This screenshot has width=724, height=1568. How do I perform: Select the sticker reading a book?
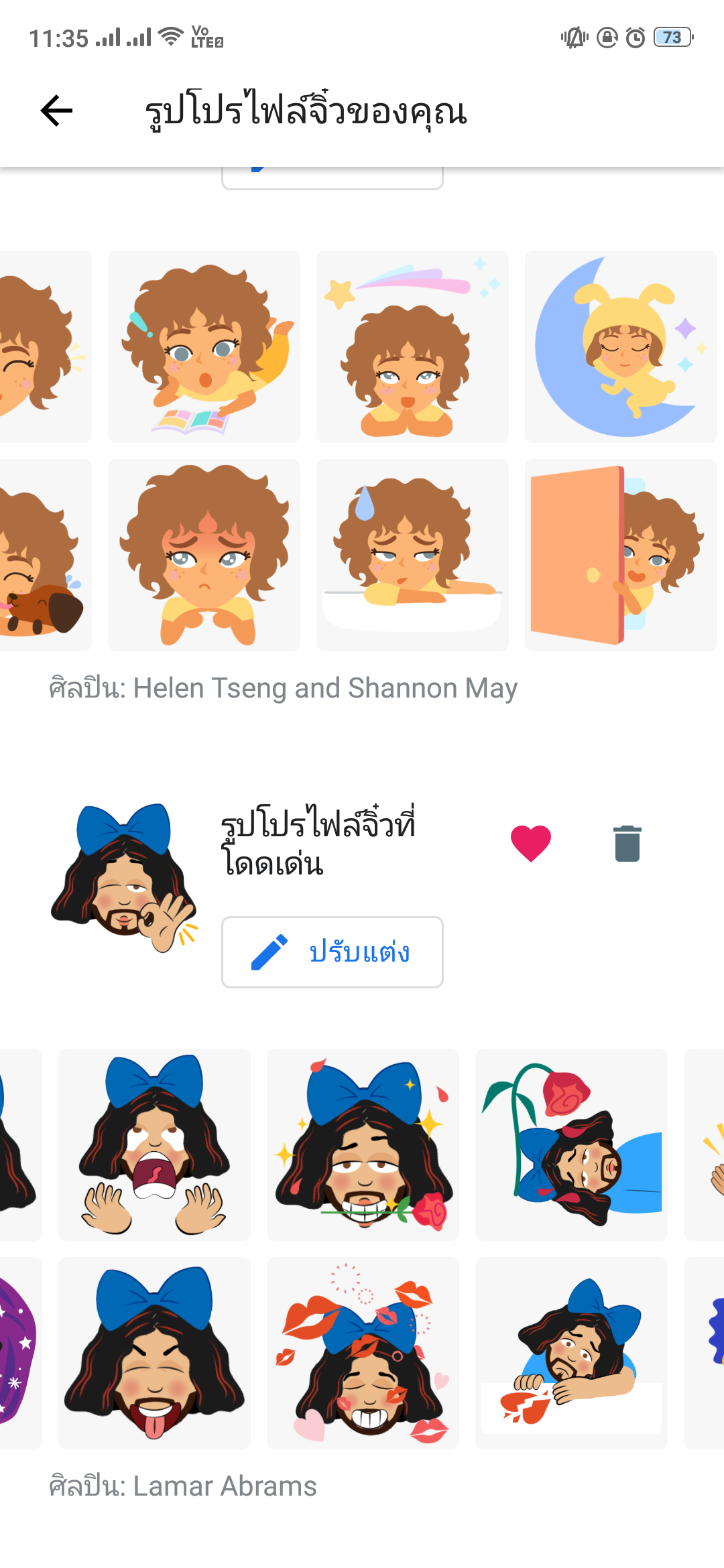coord(204,346)
